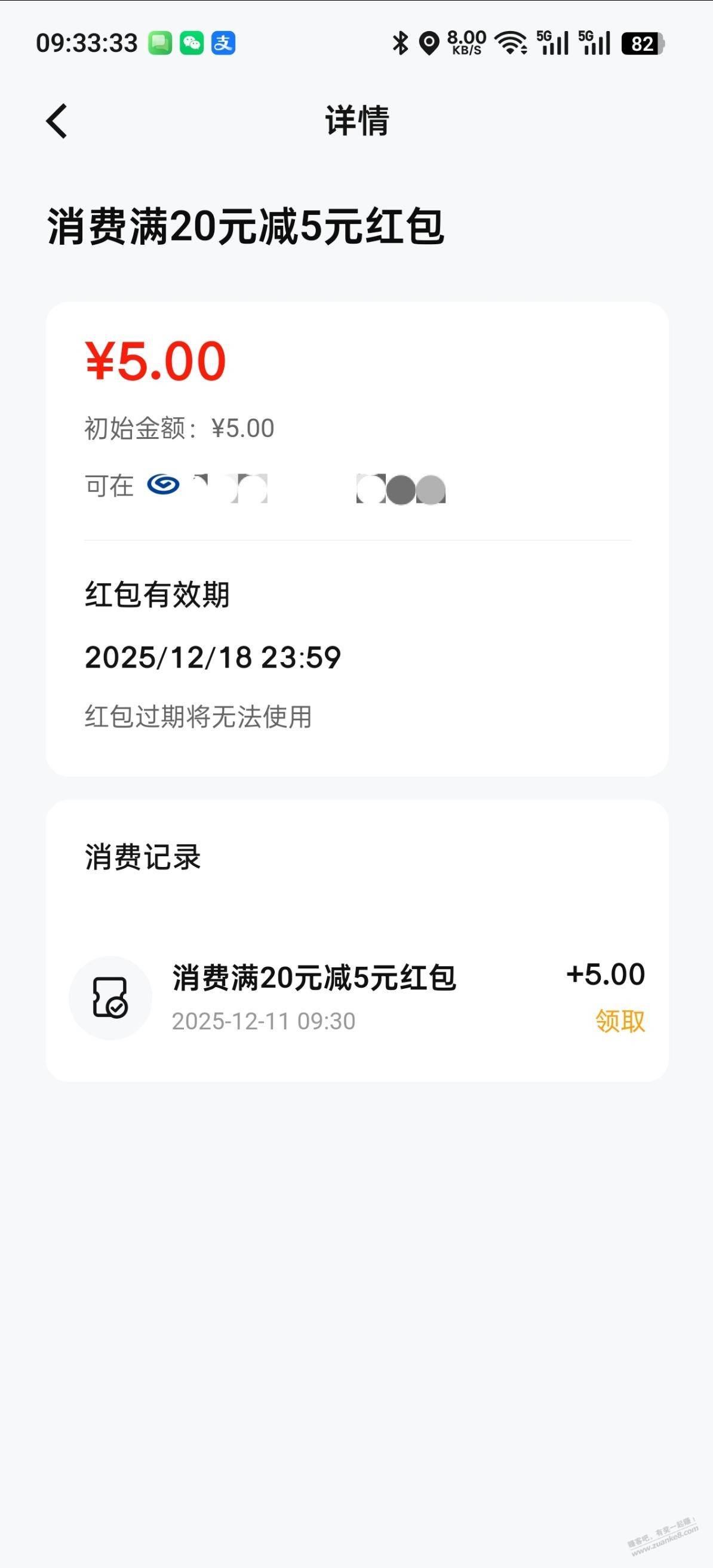
Task: Open the 消费满20元减5元红包 record dated 2025-12-11
Action: click(357, 997)
